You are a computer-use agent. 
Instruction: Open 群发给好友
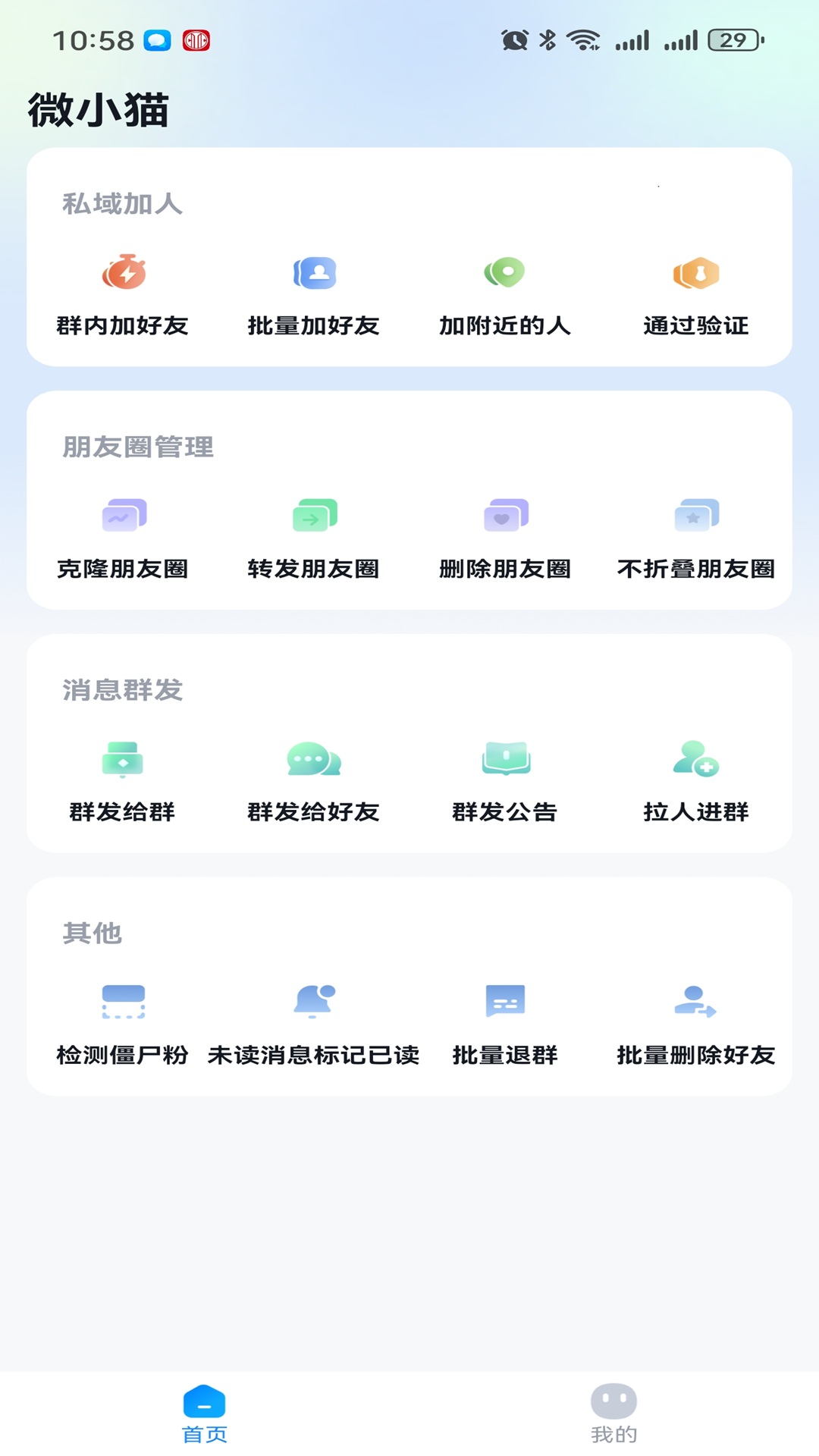coord(313,782)
